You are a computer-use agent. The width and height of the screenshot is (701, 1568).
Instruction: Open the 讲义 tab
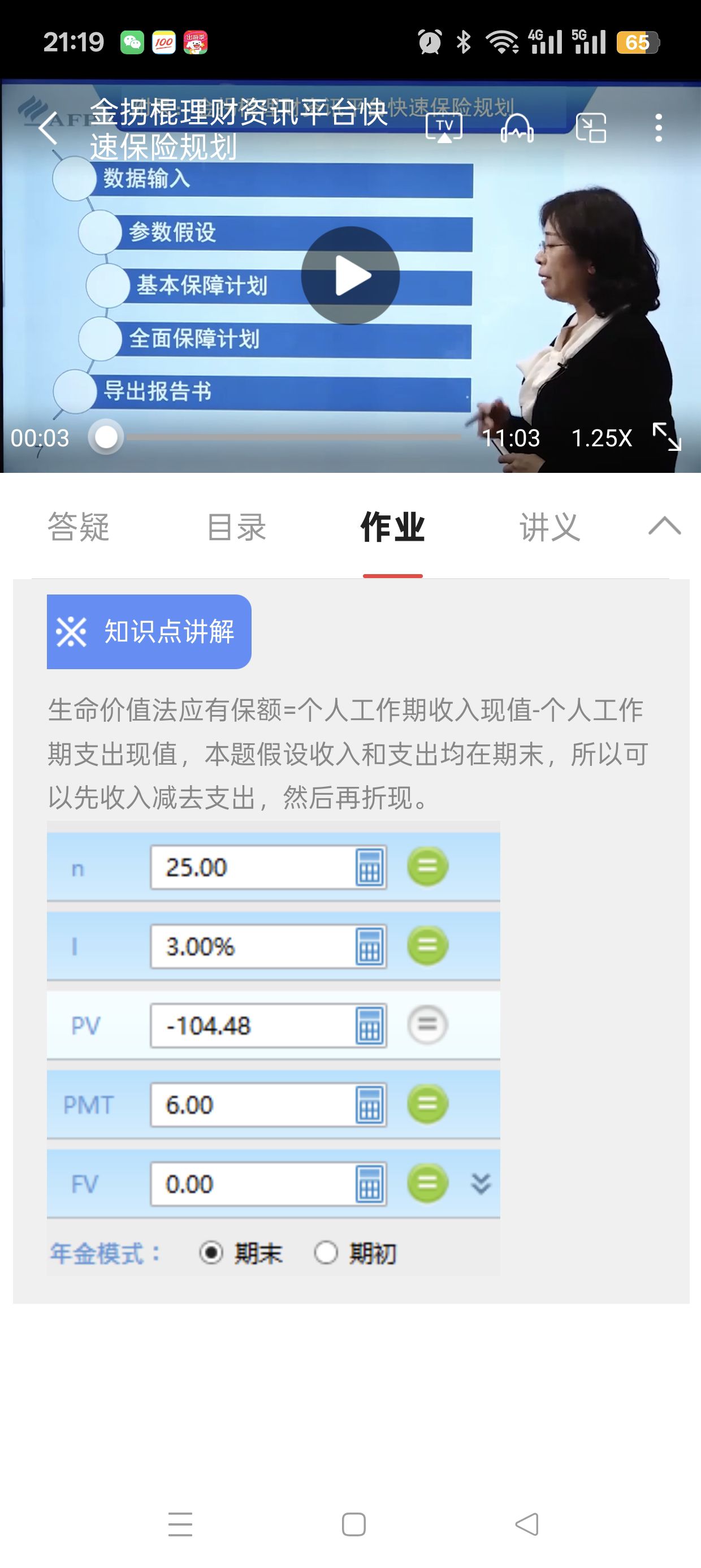549,527
